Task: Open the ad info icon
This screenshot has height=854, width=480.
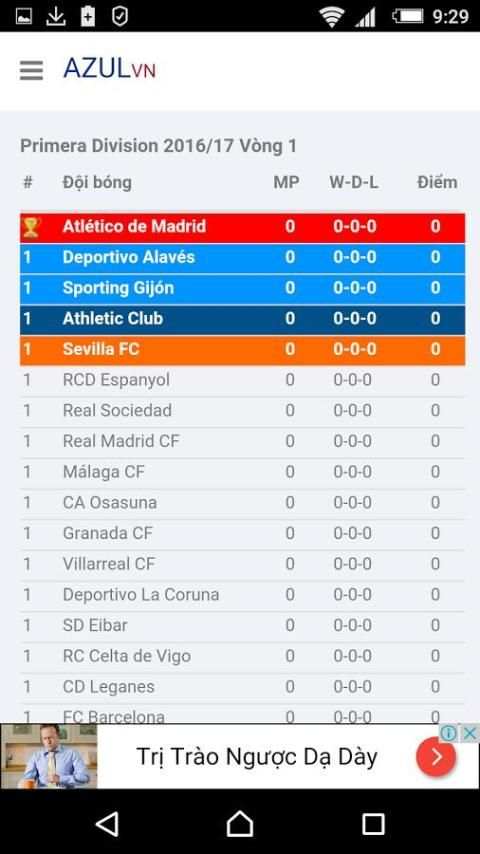Action: pyautogui.click(x=448, y=733)
